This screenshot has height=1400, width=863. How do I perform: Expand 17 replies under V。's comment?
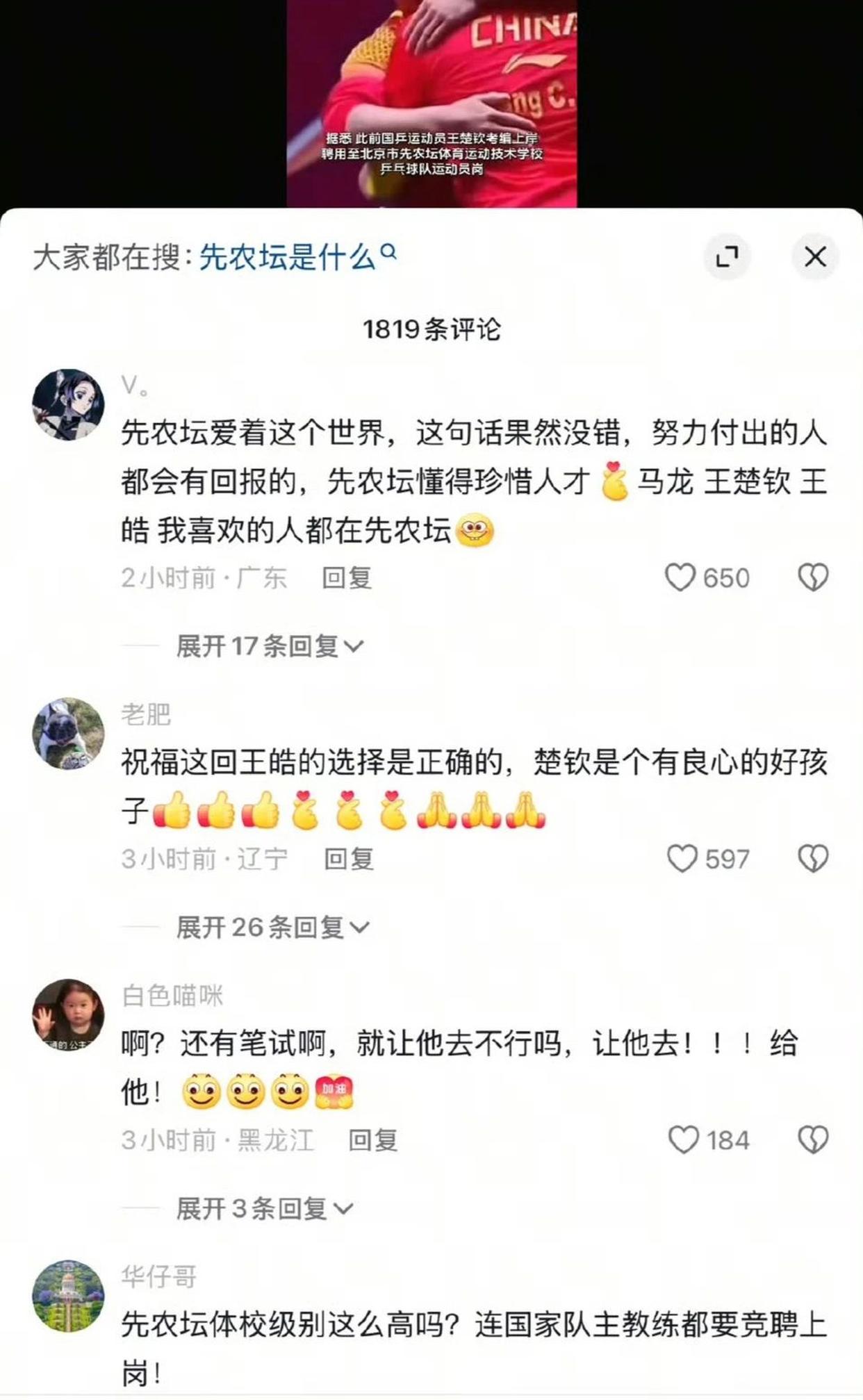click(270, 646)
